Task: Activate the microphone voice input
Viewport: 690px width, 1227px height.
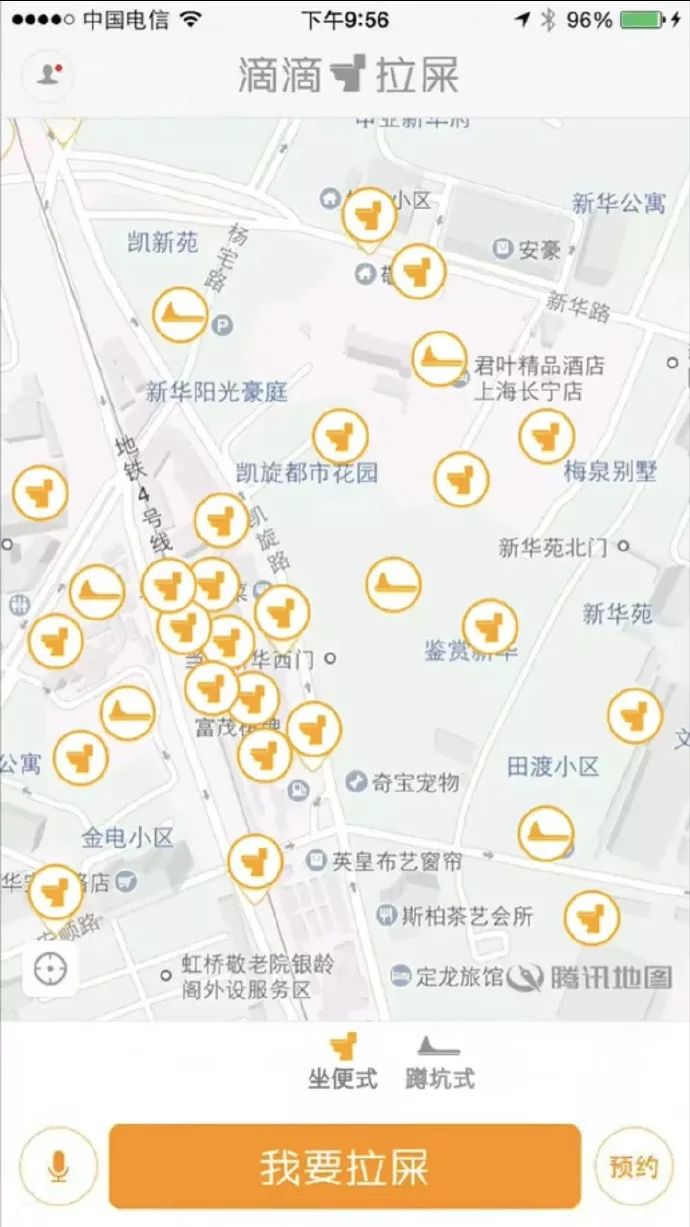Action: click(x=58, y=1166)
